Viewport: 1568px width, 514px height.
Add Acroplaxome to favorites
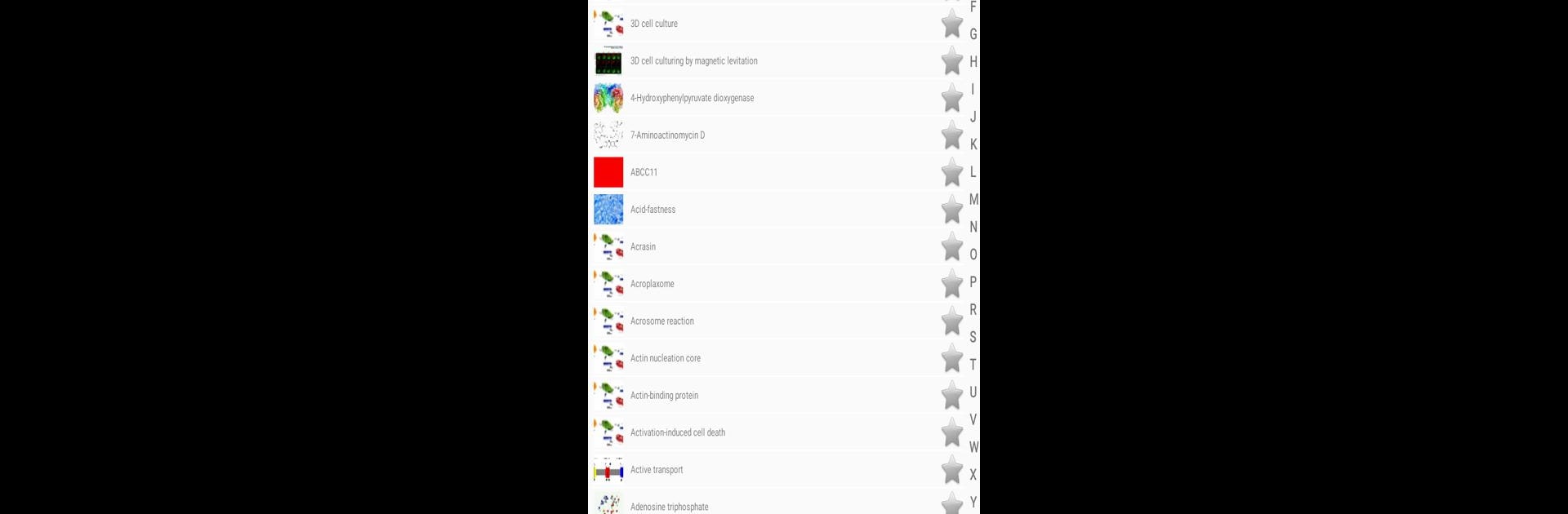coord(951,284)
